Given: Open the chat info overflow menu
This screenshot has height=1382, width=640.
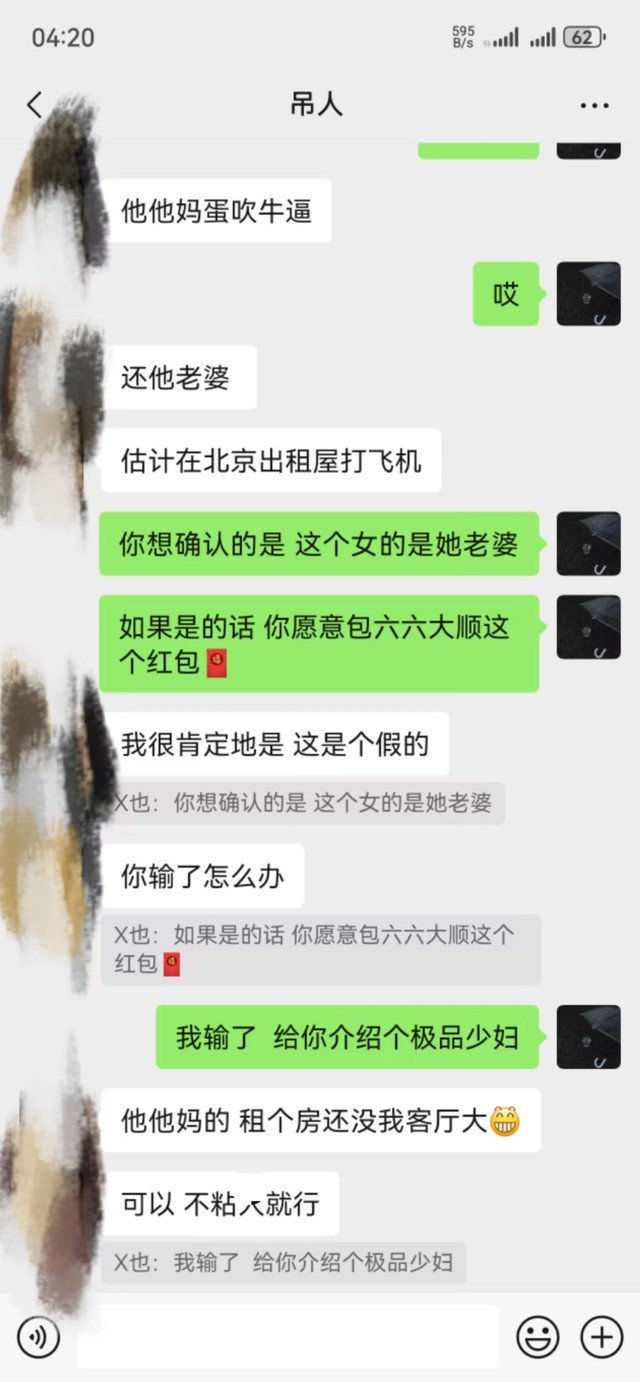Looking at the screenshot, I should tap(594, 105).
